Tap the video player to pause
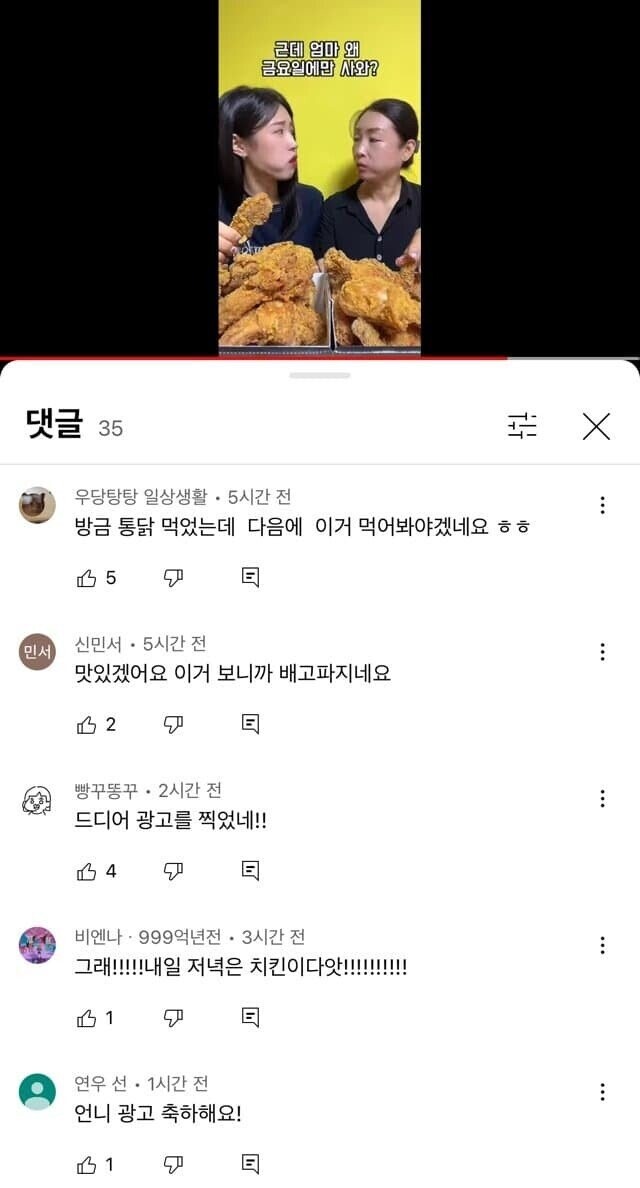The width and height of the screenshot is (640, 1188). tap(320, 178)
